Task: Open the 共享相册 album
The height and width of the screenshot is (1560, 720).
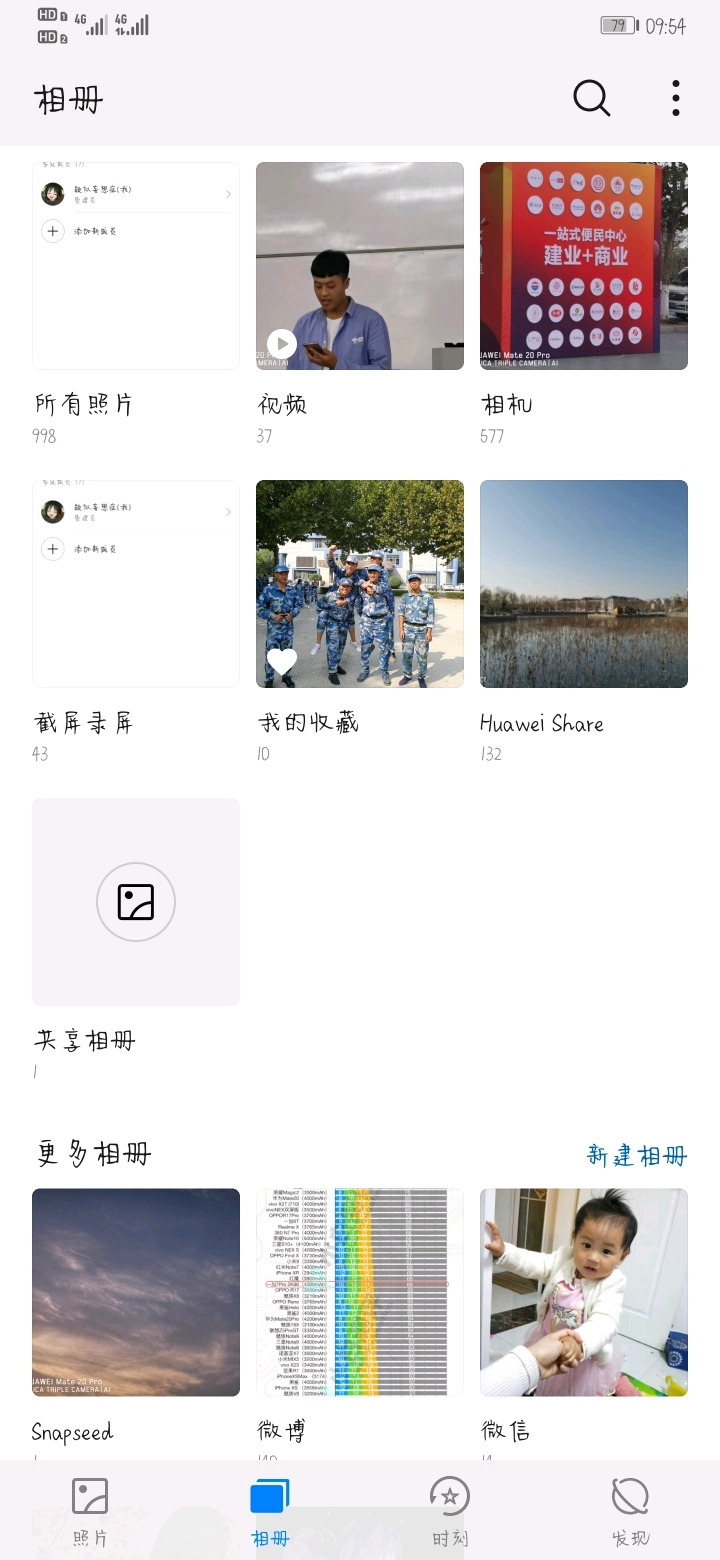Action: tap(136, 902)
